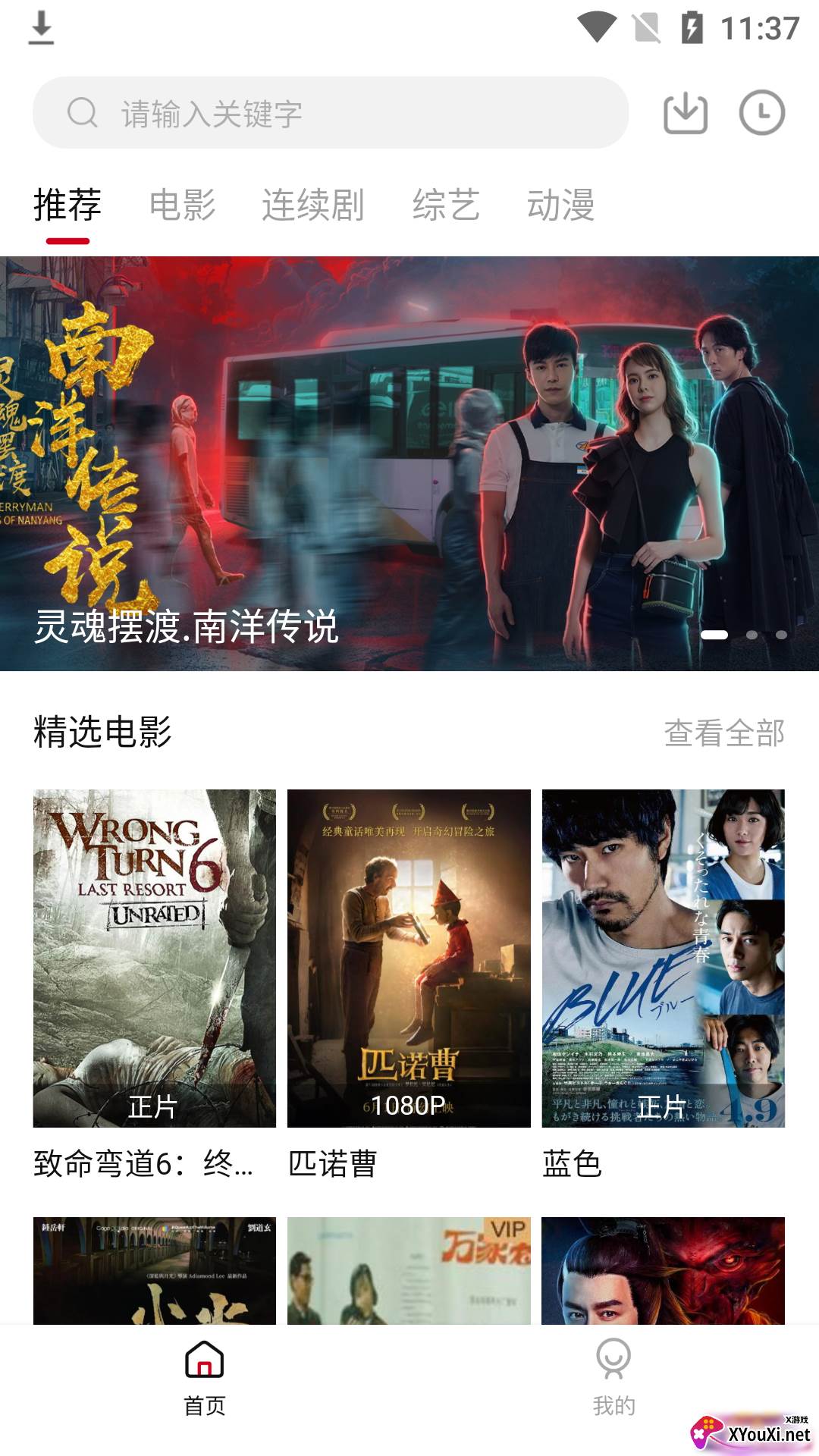Tap the keyword search field
This screenshot has width=819, height=1456.
[330, 113]
